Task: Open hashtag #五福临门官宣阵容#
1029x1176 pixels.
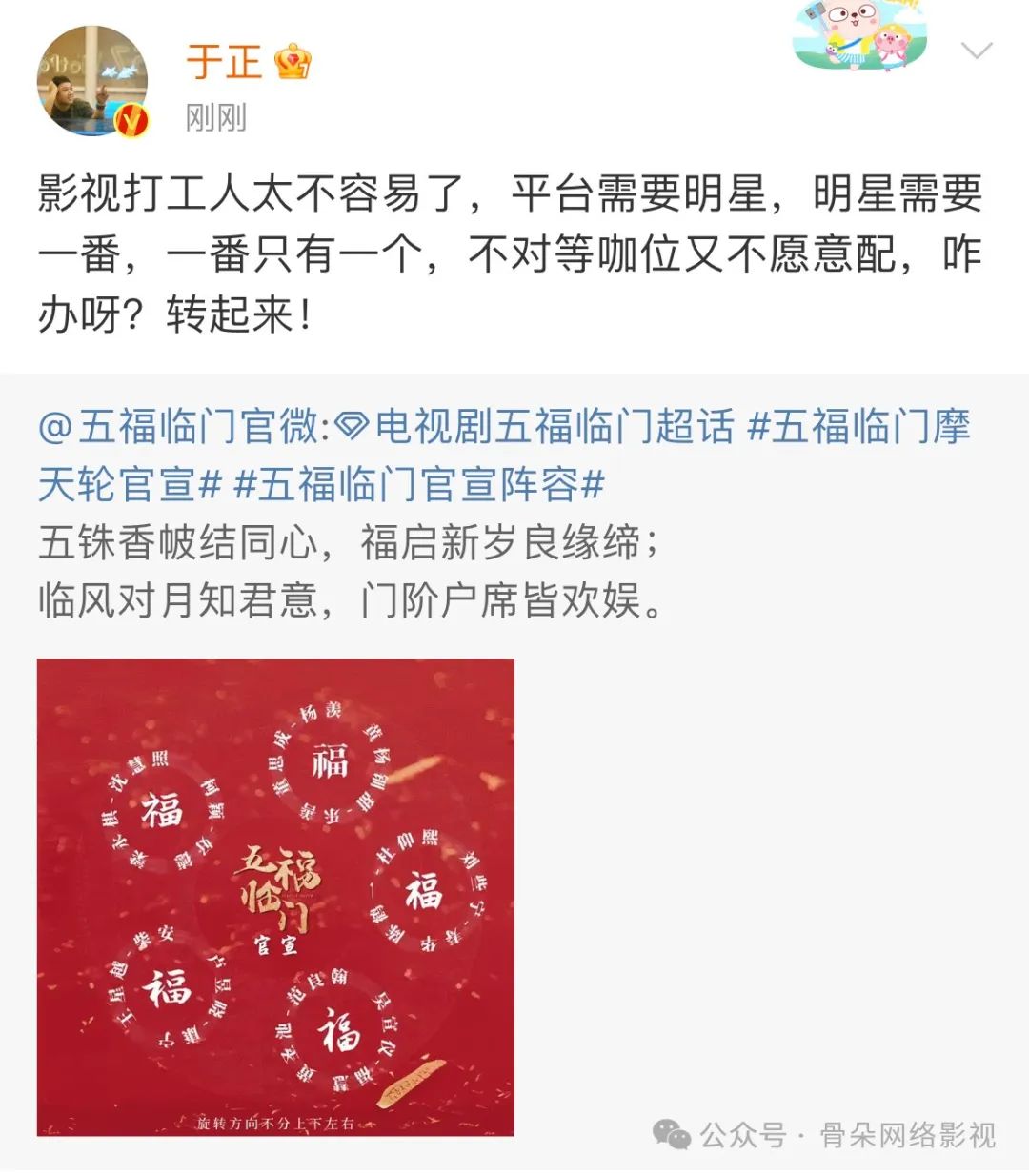Action: [419, 484]
